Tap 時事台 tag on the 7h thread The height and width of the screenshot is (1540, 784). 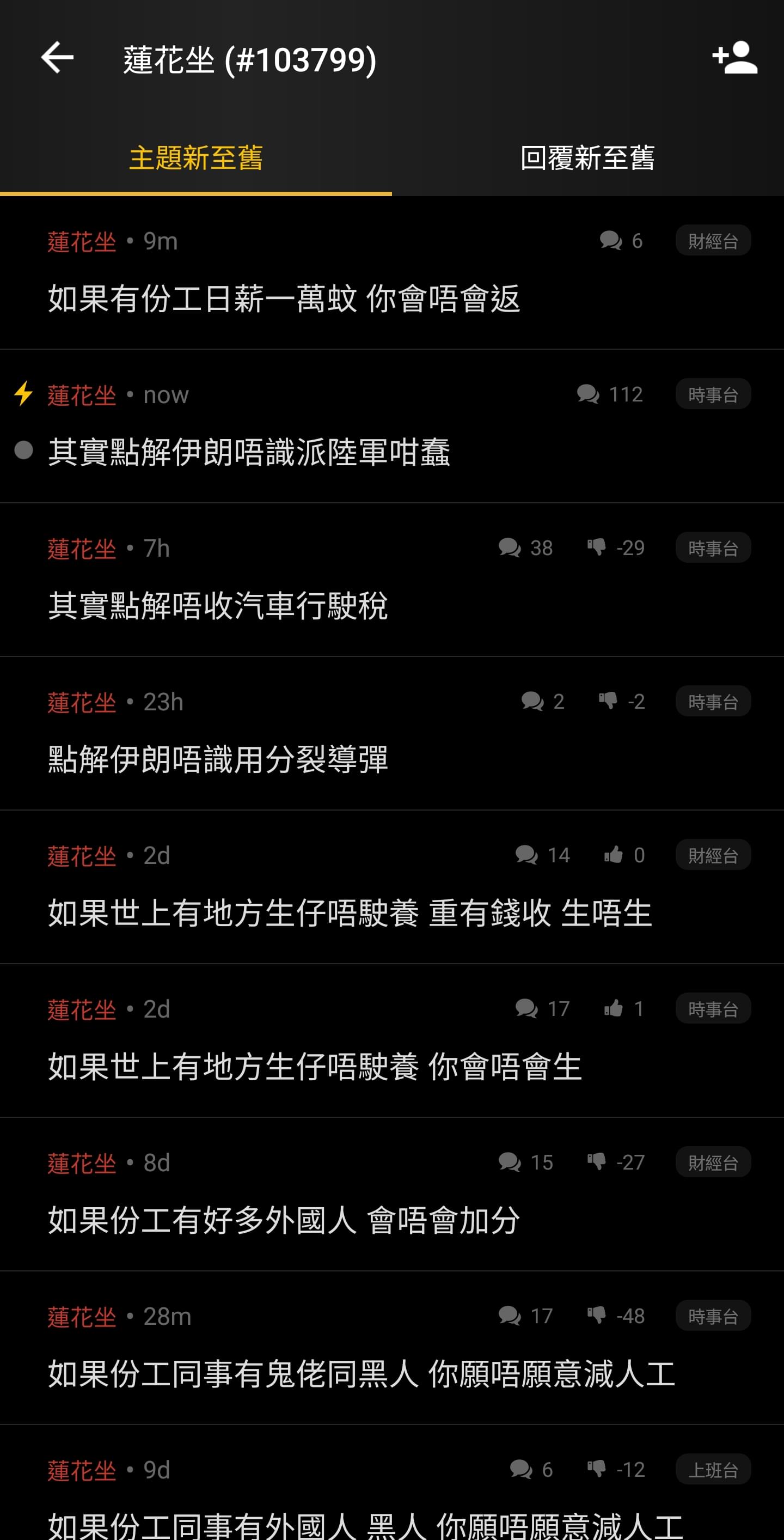coord(713,547)
